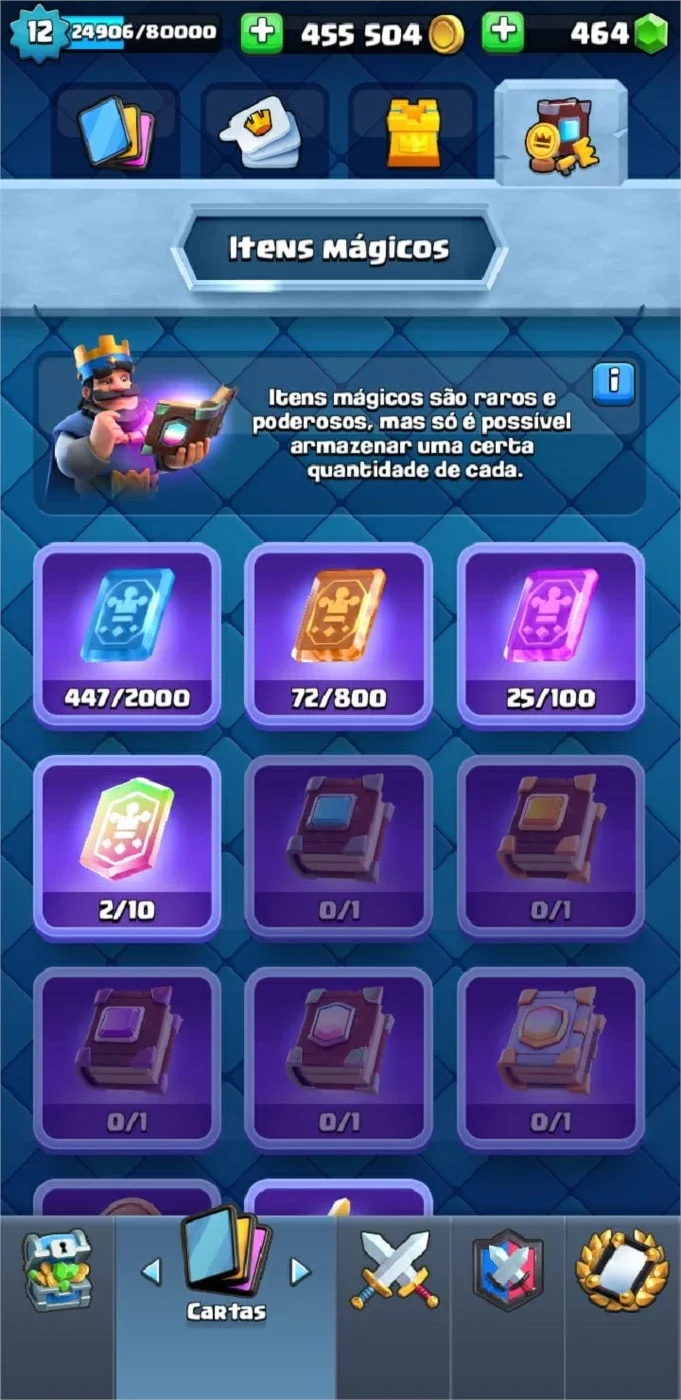Tap the orange-gem book item showing 0/1

pos(551,847)
